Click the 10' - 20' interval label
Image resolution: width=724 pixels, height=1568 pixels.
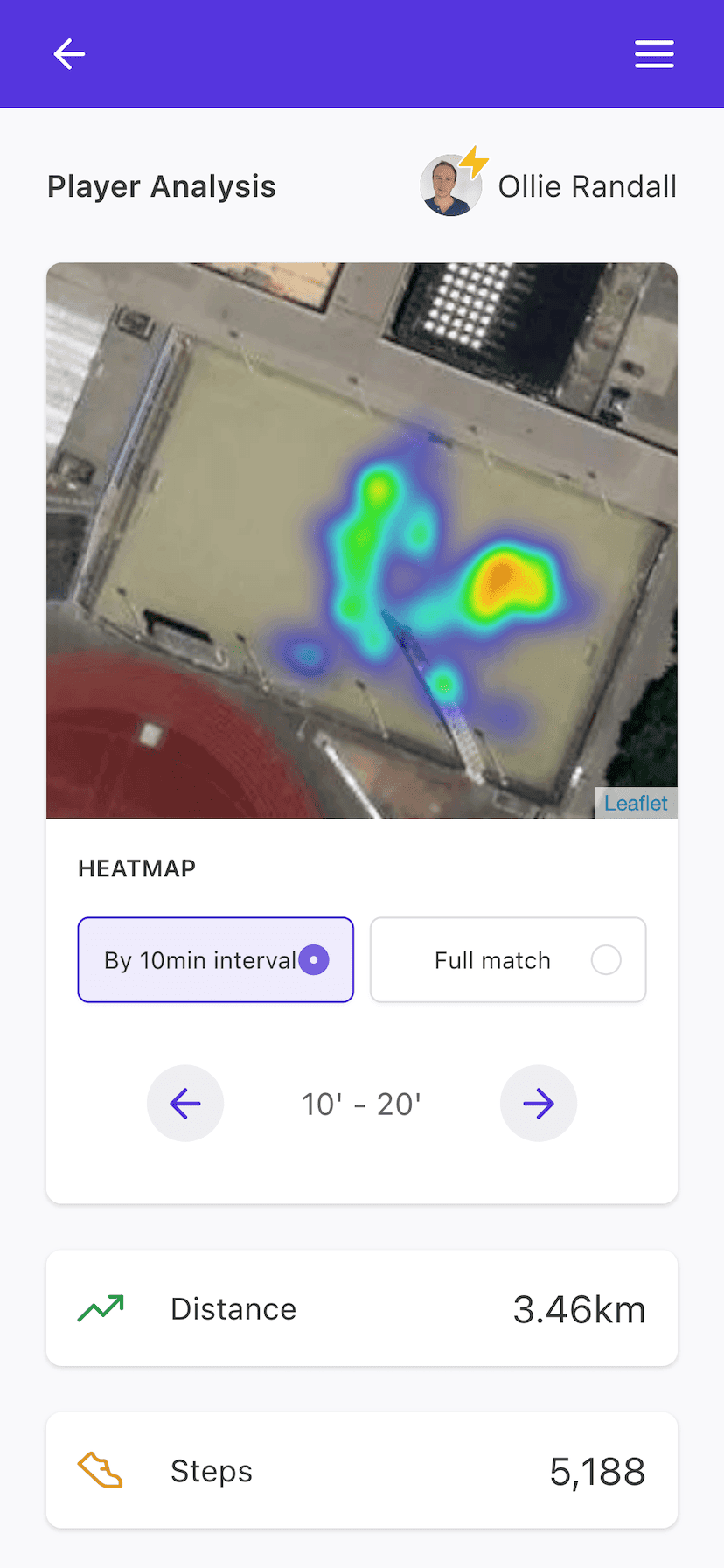pos(361,1103)
